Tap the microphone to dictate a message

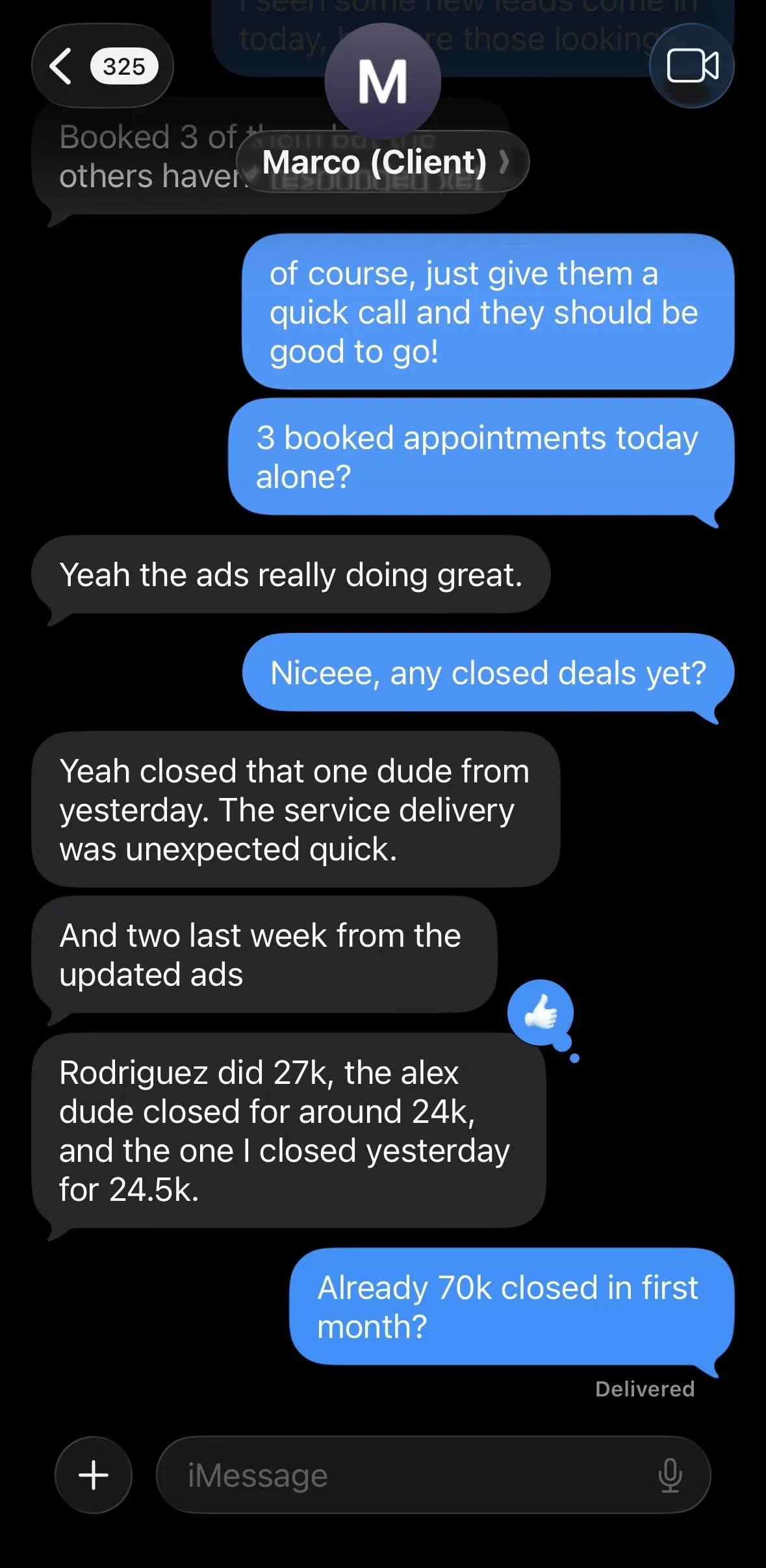click(670, 1474)
